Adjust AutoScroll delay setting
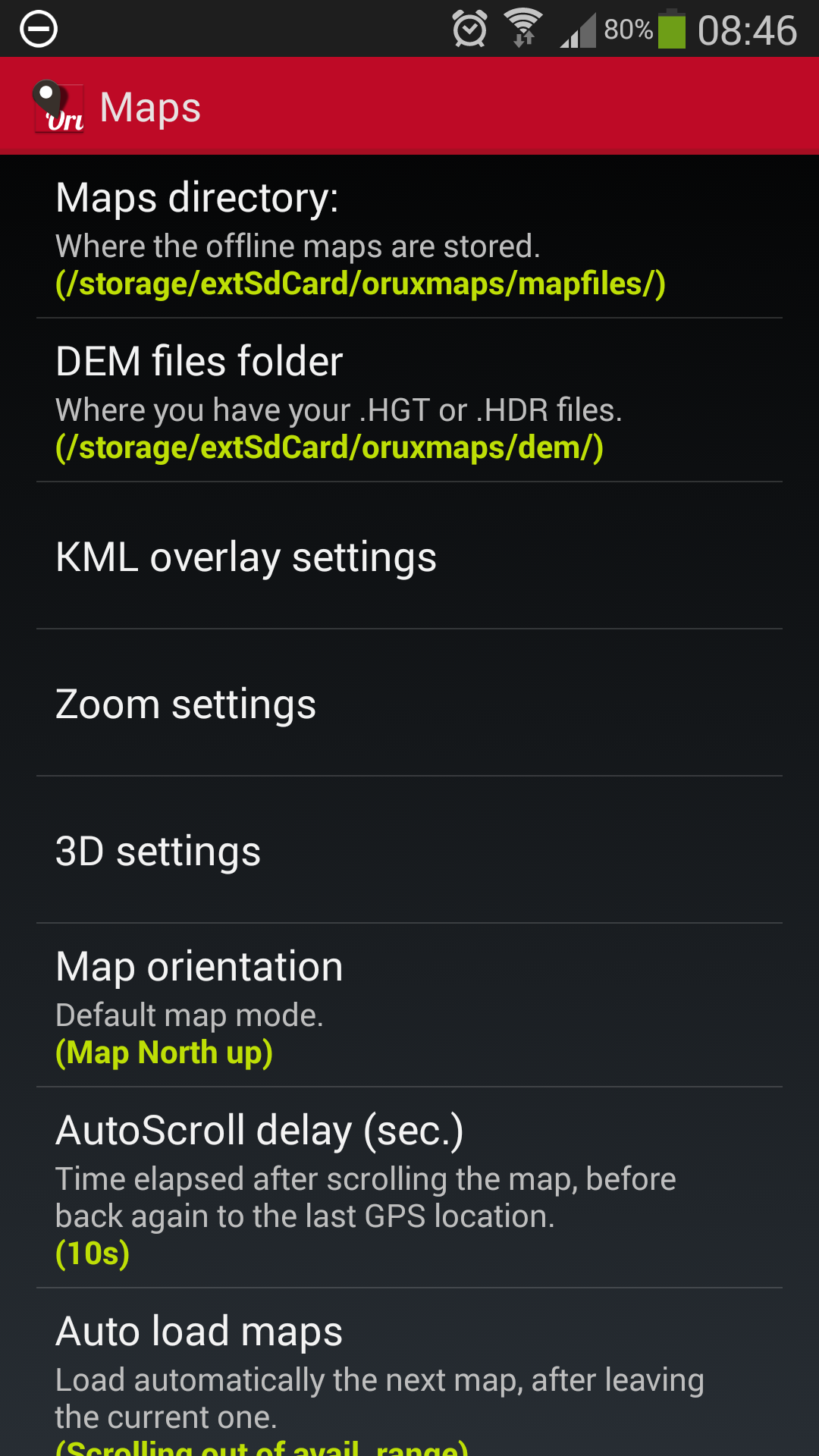This screenshot has height=1456, width=819. pyautogui.click(x=409, y=1188)
